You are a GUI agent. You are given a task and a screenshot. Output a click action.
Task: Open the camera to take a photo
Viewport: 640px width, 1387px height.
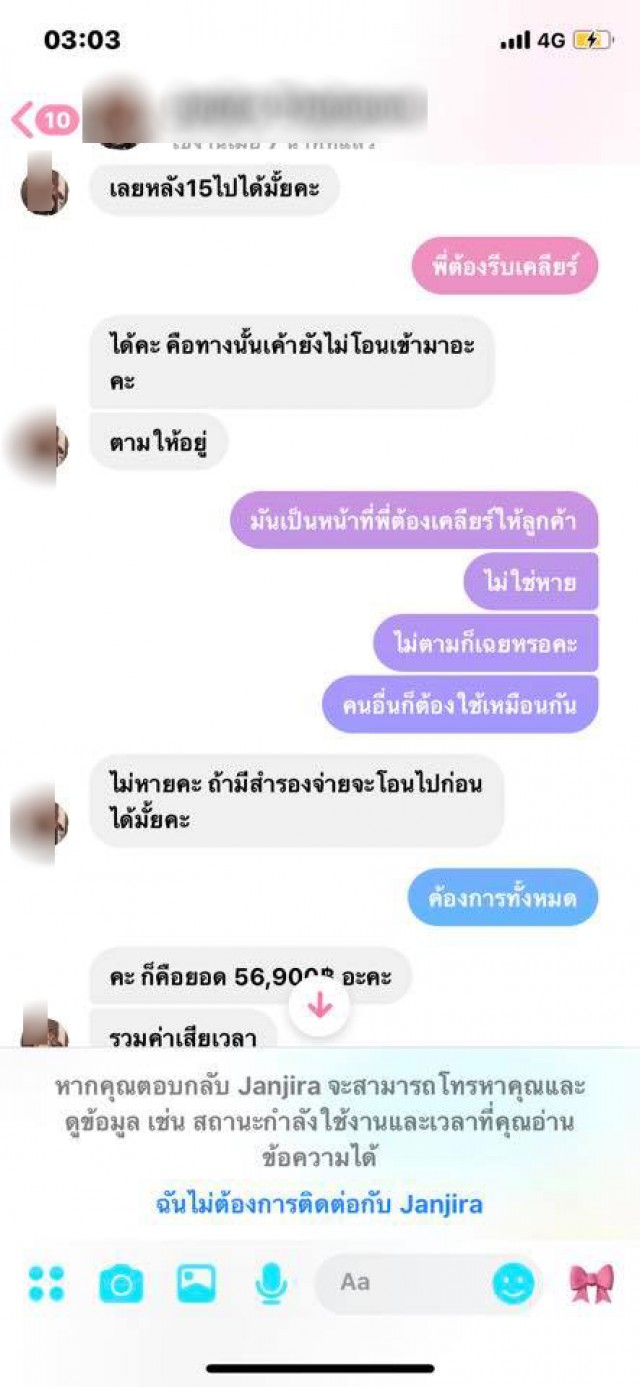tap(121, 1283)
